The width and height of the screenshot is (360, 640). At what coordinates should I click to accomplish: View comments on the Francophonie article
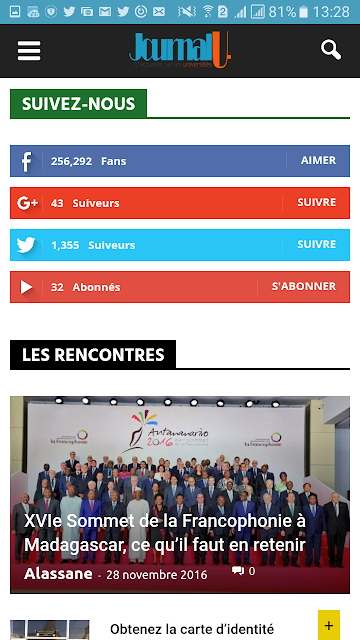tap(244, 571)
